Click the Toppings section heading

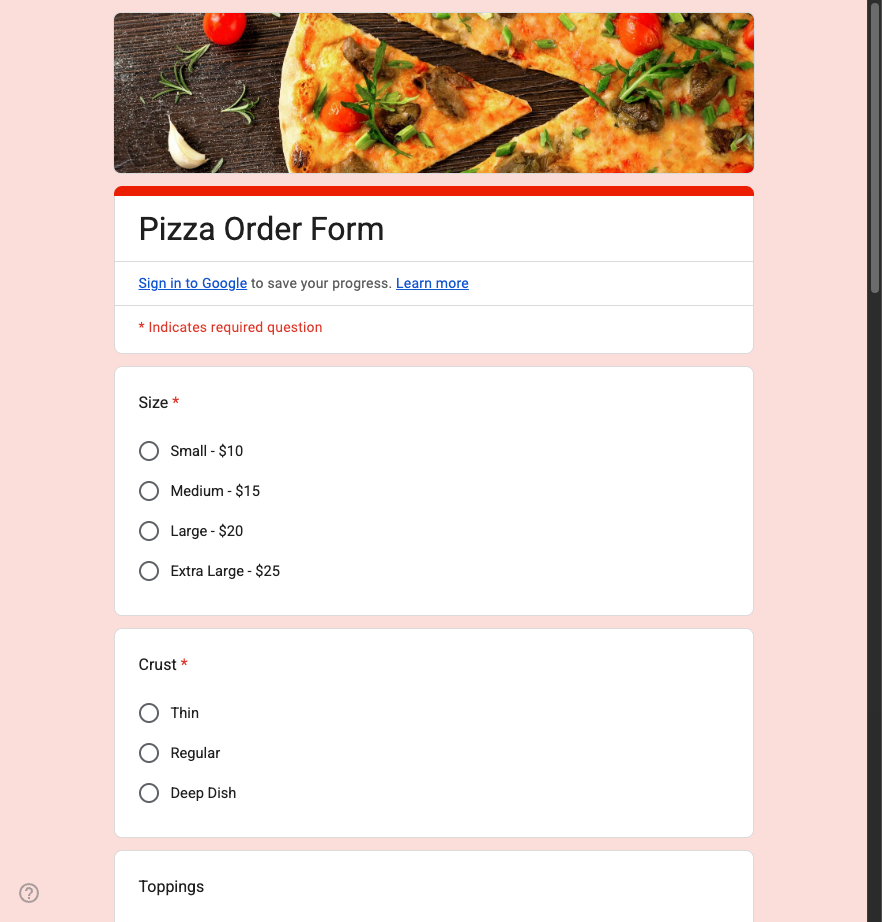170,887
